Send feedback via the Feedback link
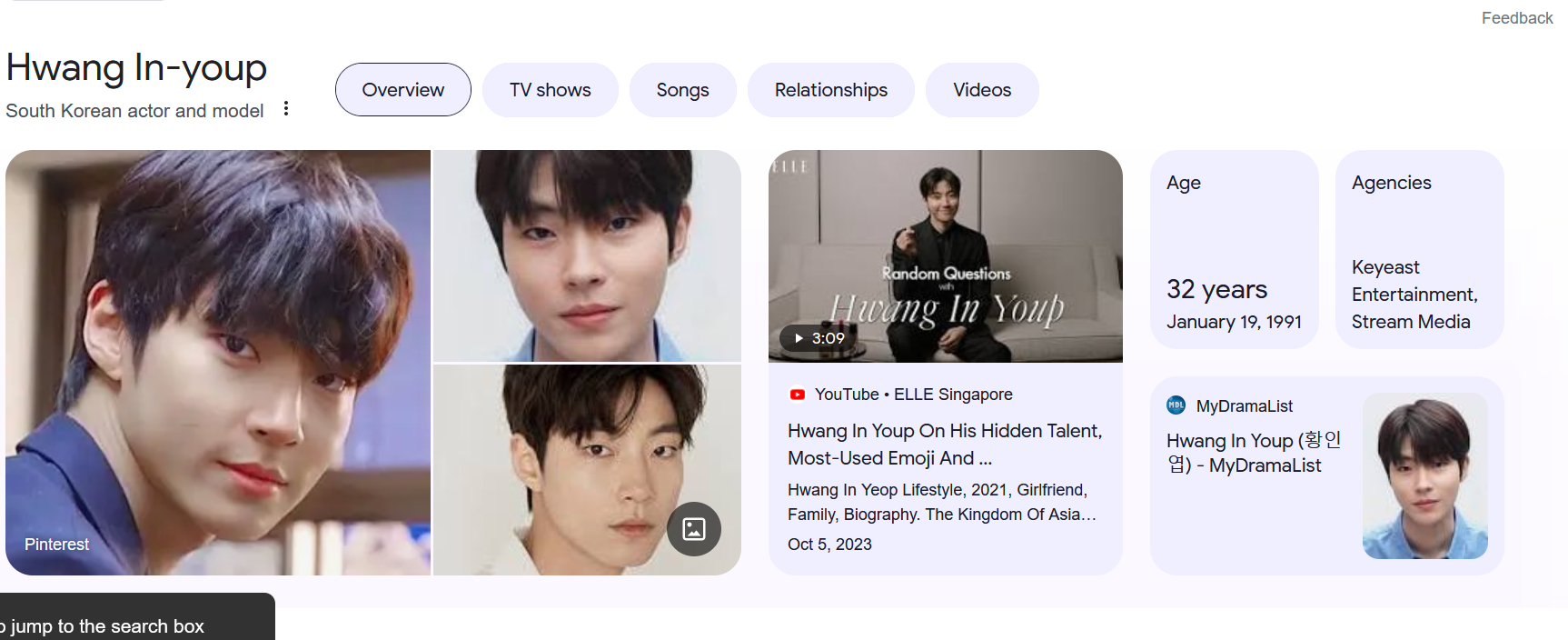Viewport: 1568px width, 640px height. click(1516, 18)
